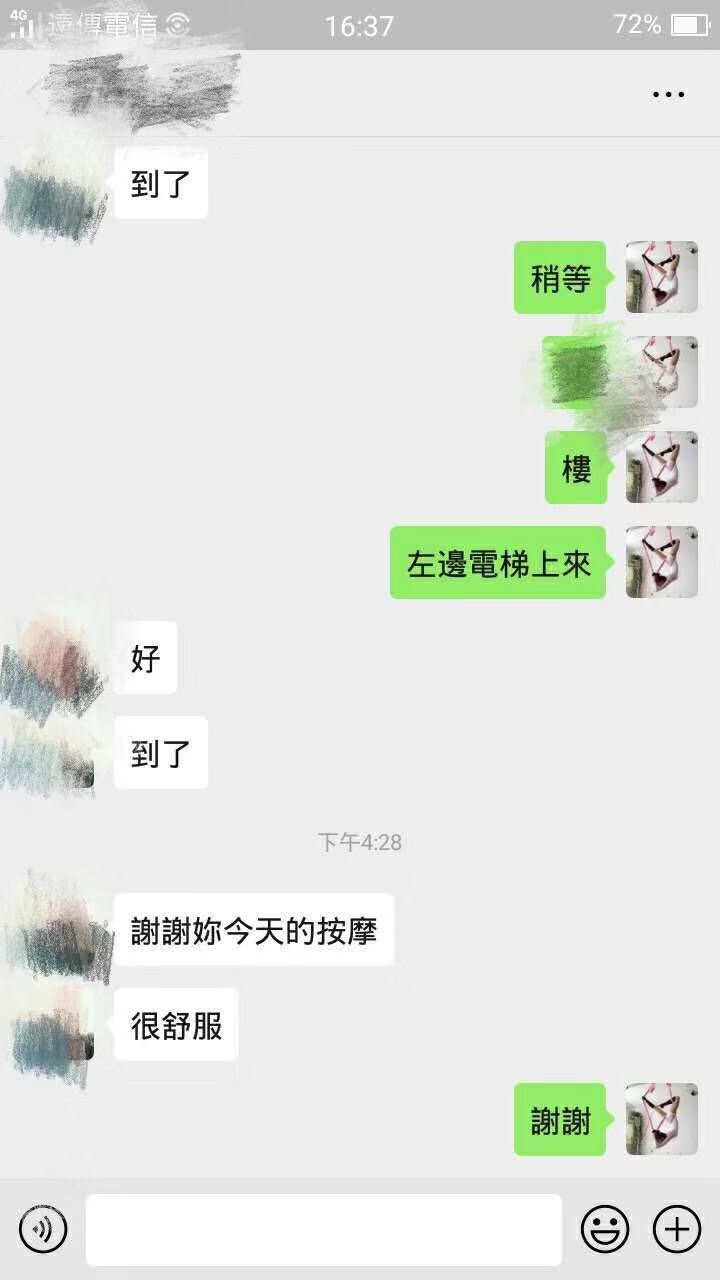Open the emoji picker

605,1228
